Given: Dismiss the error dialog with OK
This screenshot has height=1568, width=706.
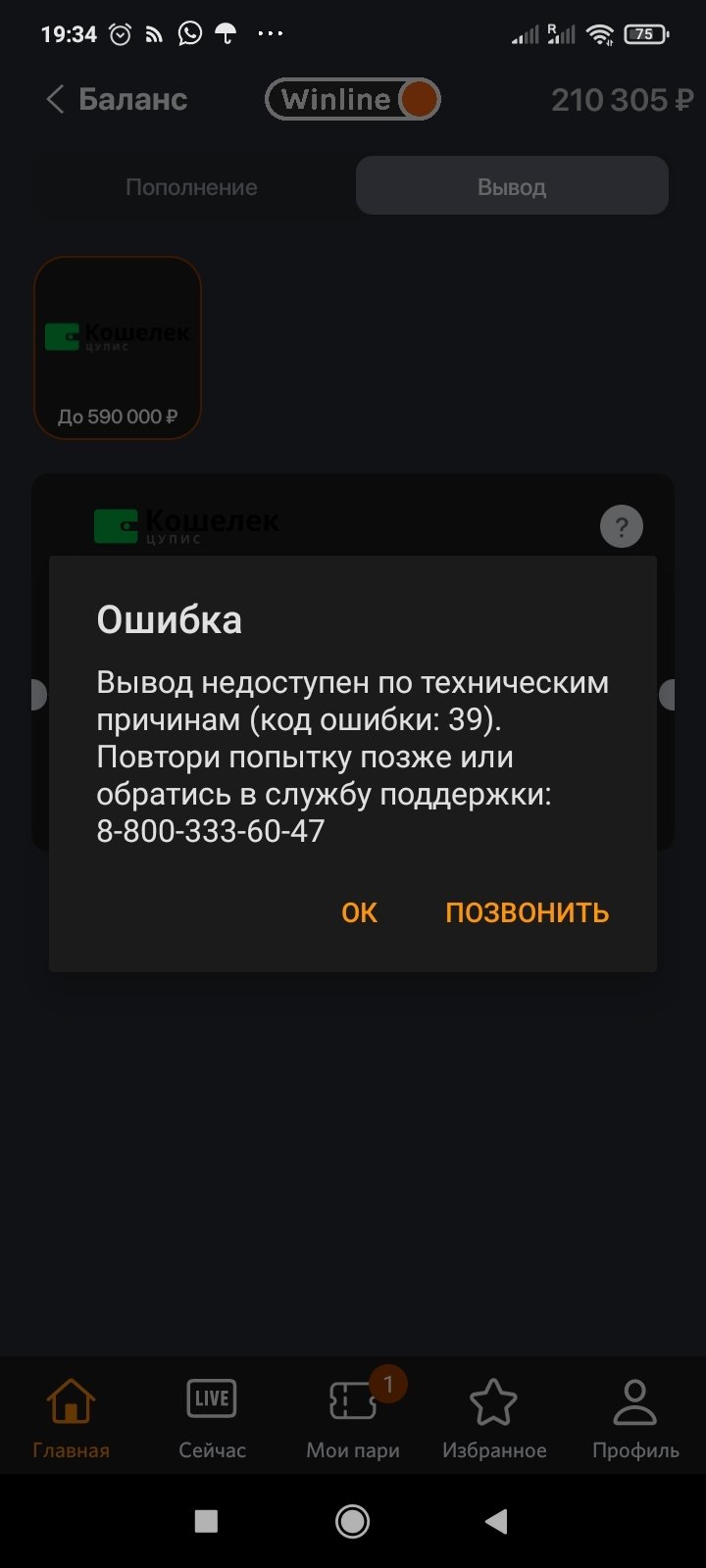Looking at the screenshot, I should click(x=359, y=912).
